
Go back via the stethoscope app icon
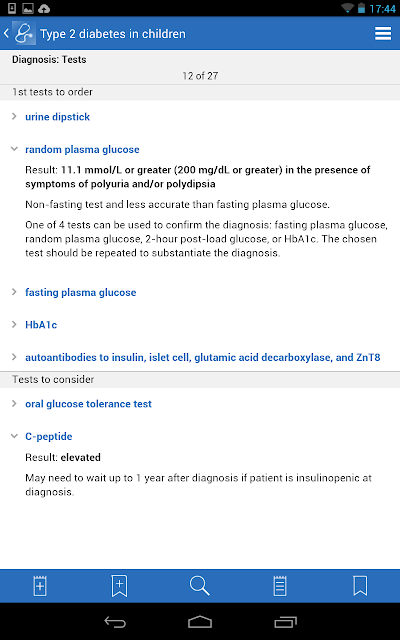(23, 33)
